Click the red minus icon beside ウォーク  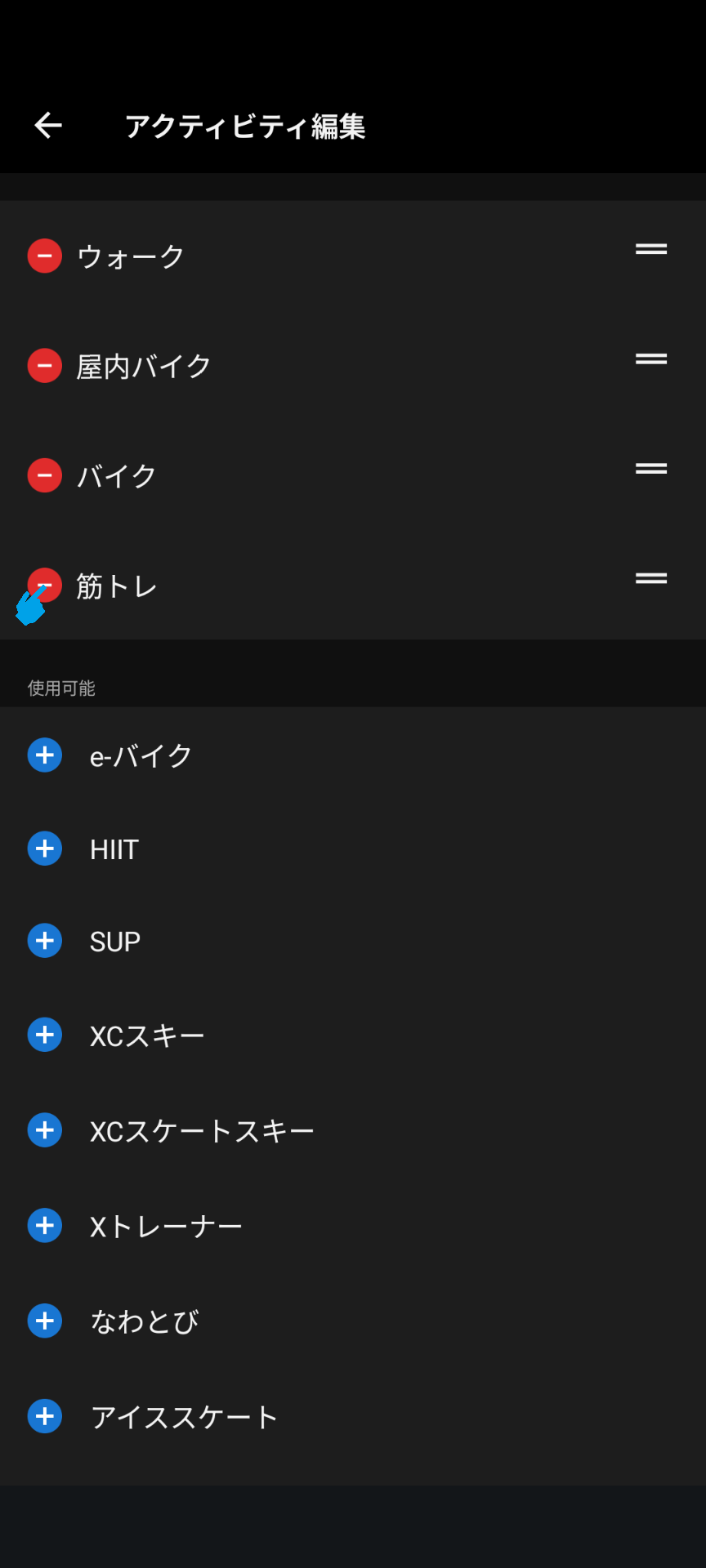click(x=44, y=256)
